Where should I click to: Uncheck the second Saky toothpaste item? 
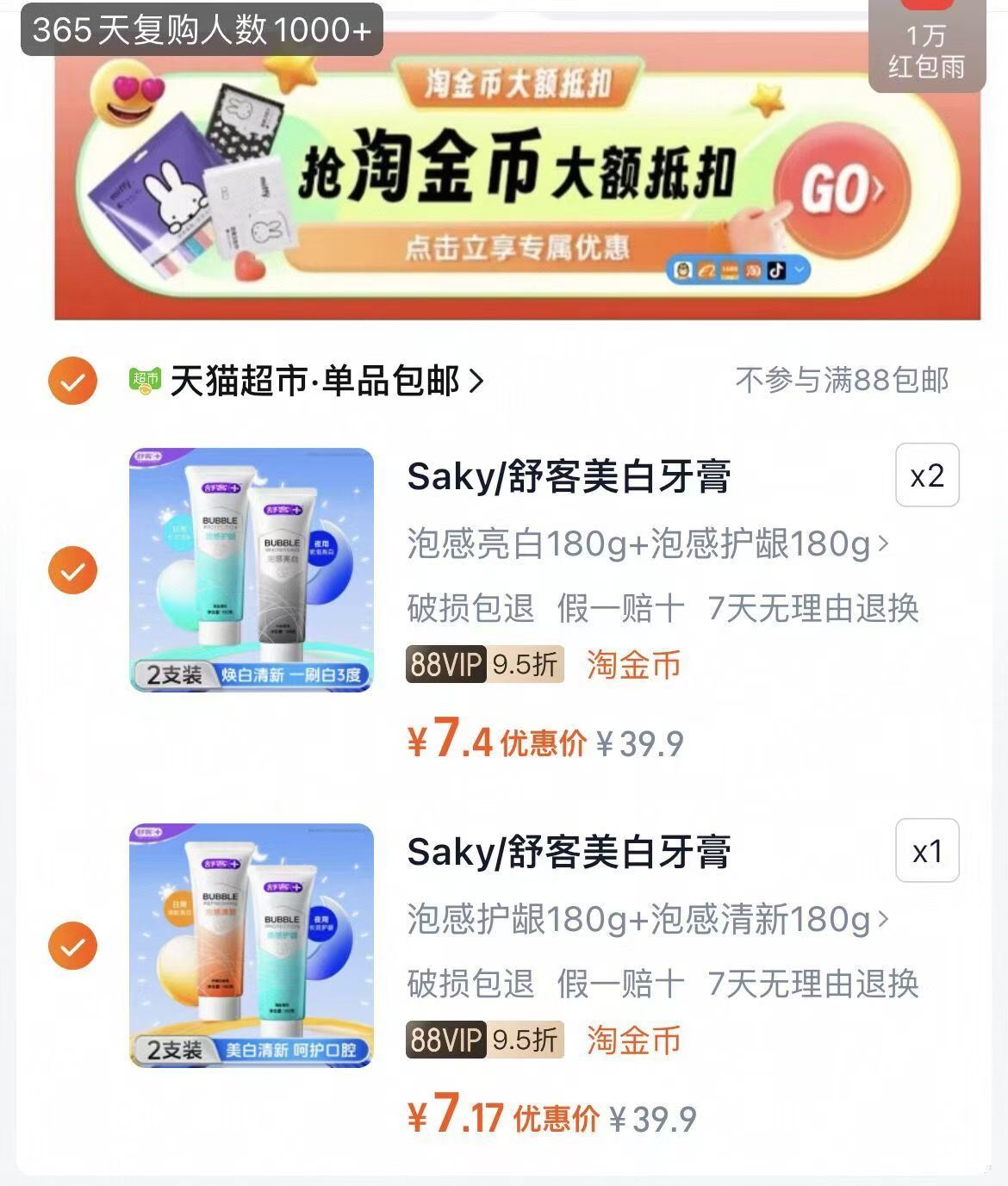pyautogui.click(x=74, y=946)
